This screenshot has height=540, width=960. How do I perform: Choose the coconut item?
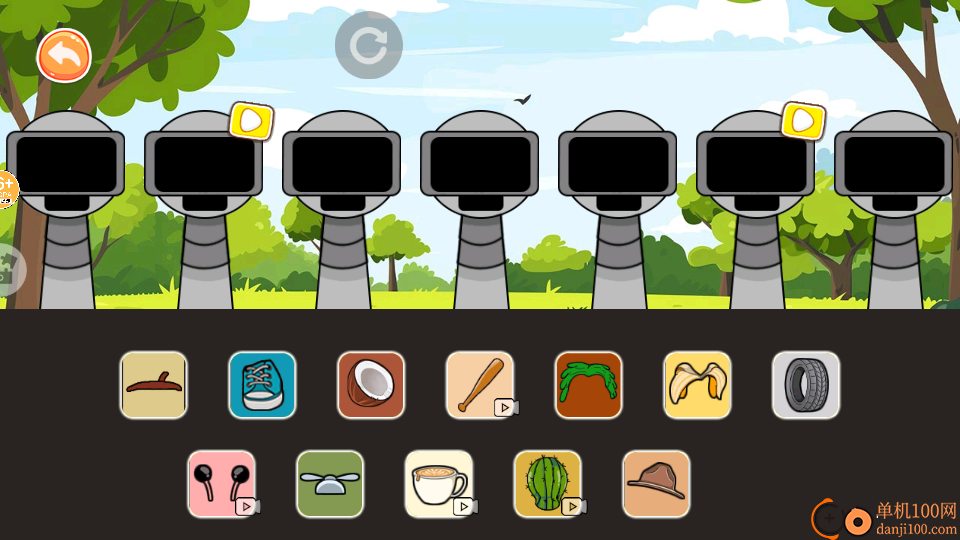click(x=371, y=385)
